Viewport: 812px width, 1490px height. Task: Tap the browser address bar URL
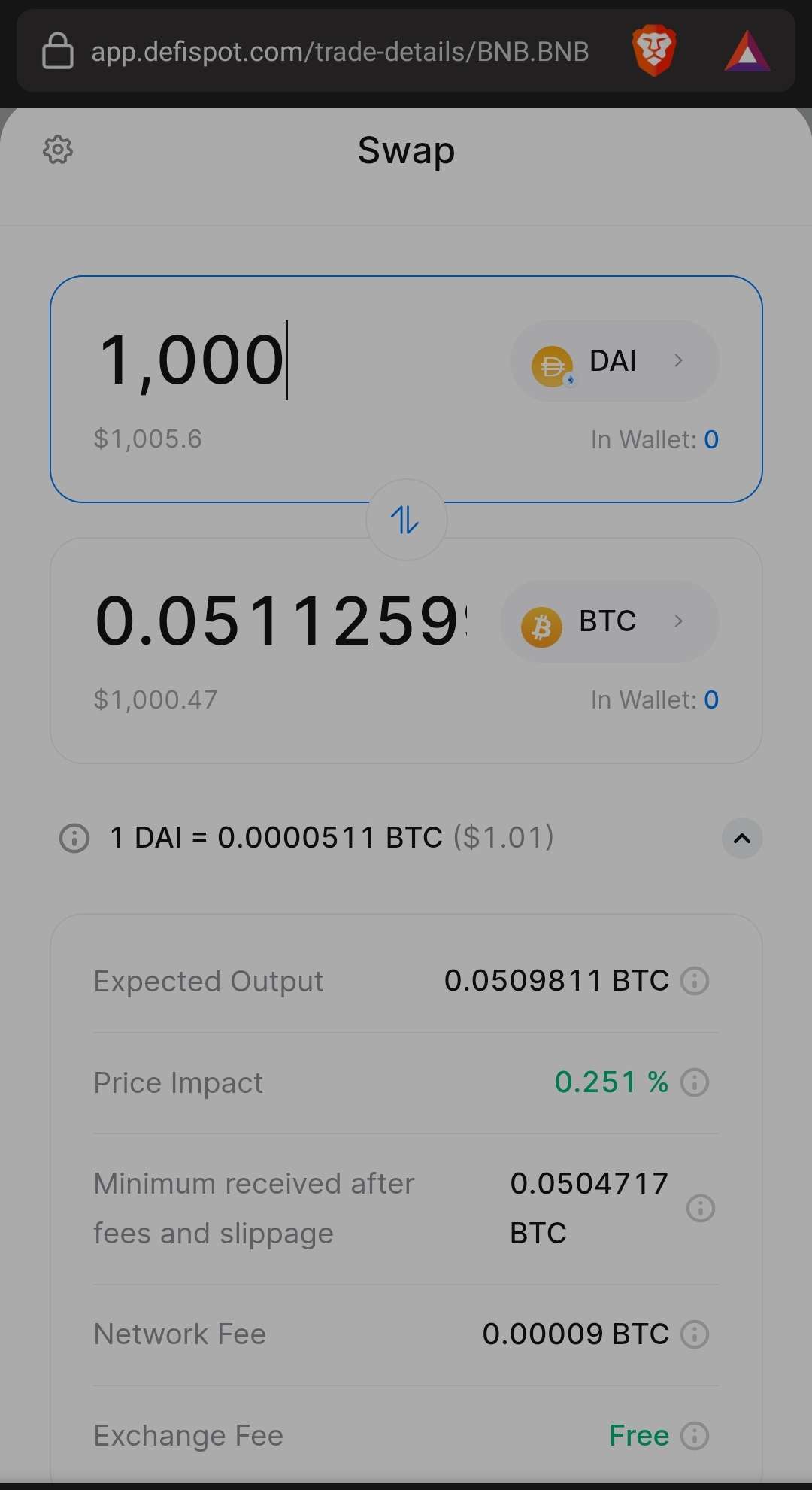[x=340, y=52]
